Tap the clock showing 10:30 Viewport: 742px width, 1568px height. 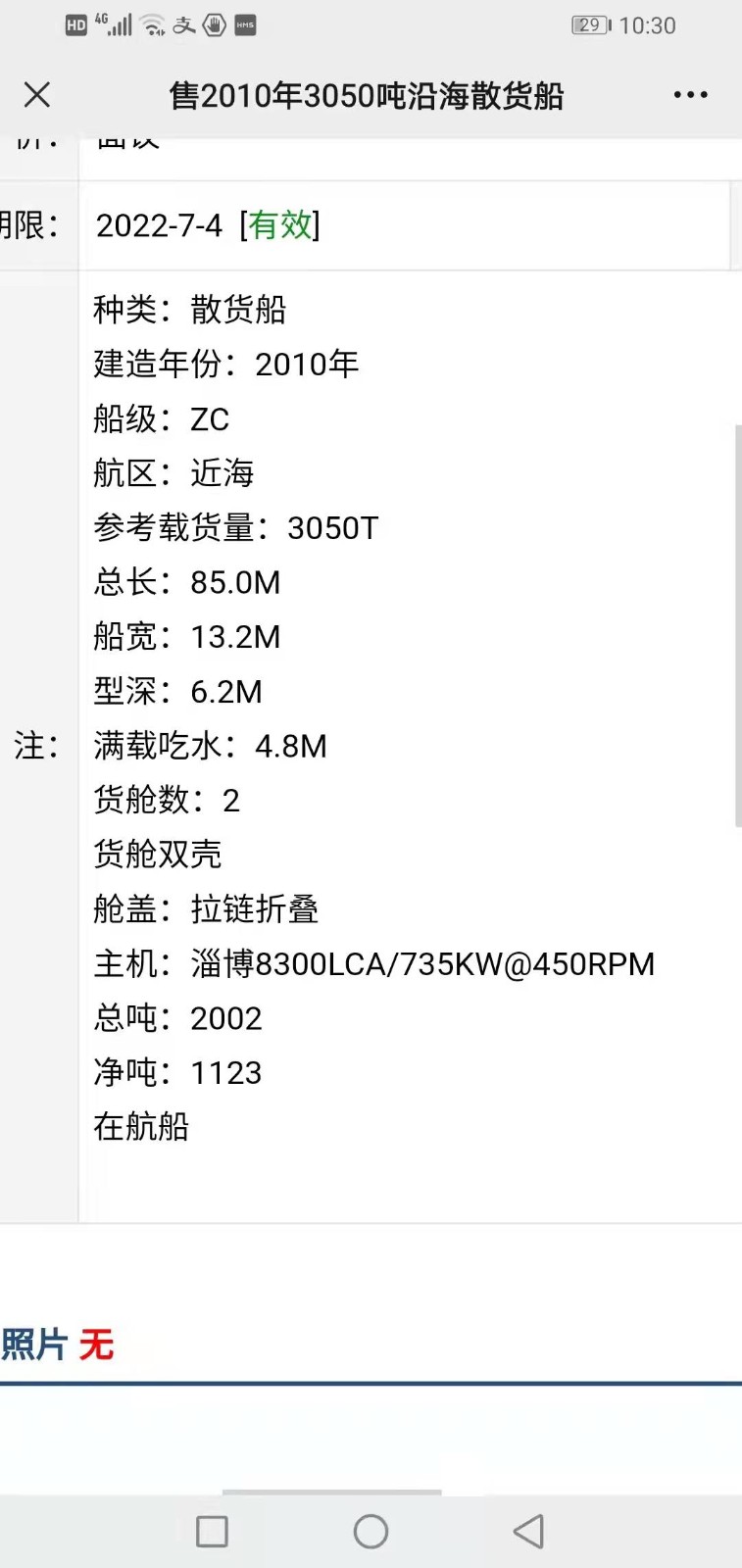pos(648,26)
